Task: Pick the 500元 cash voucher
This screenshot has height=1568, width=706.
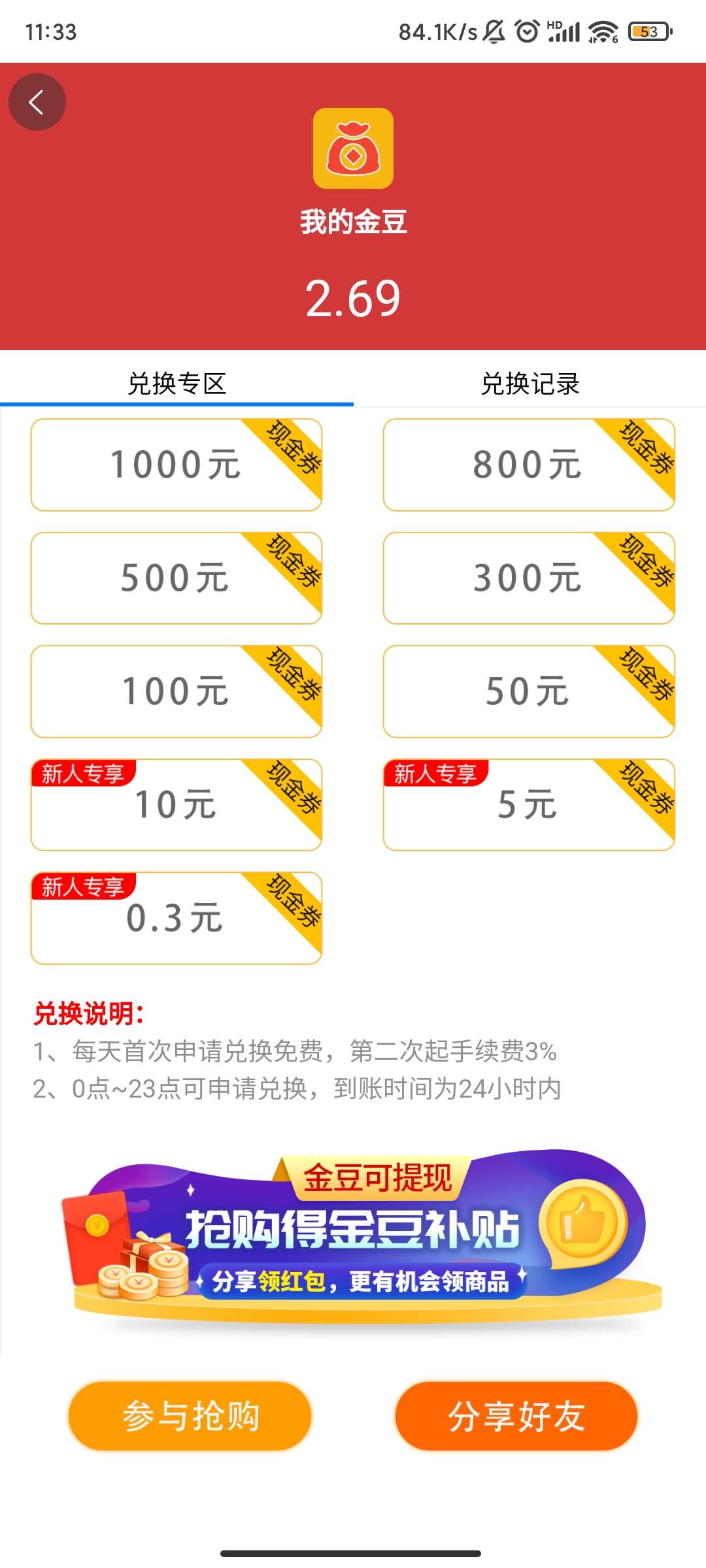Action: [176, 578]
